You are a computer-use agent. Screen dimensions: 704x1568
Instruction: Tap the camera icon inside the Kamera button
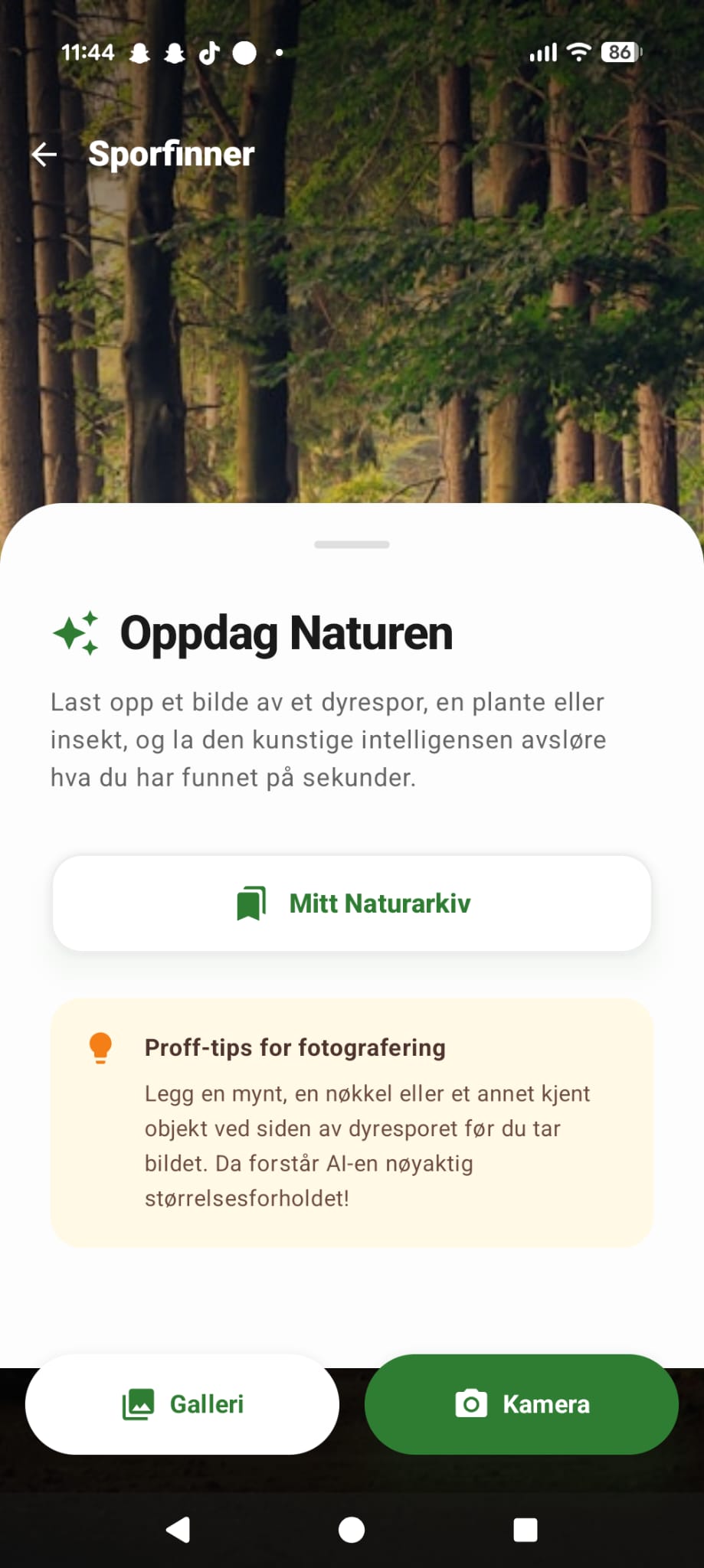(x=470, y=1403)
